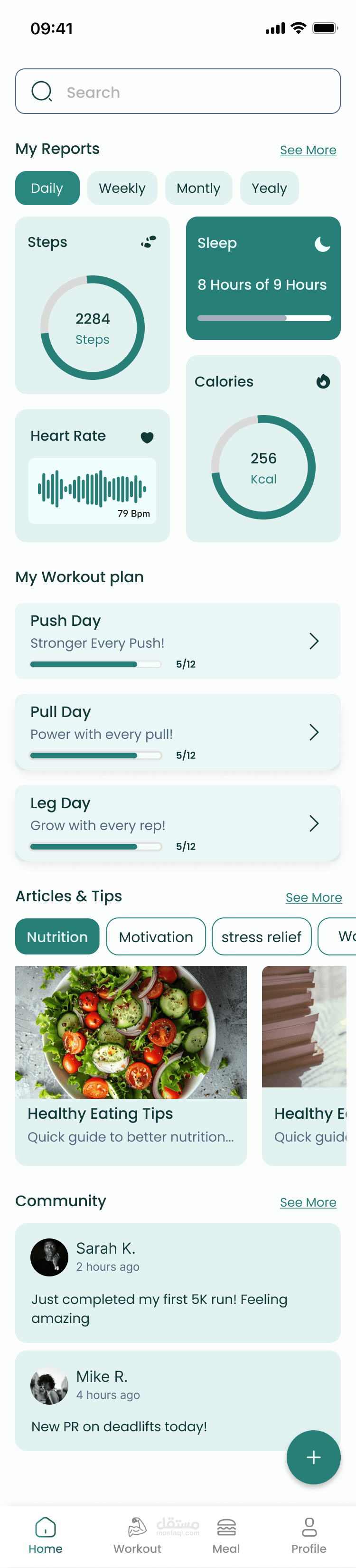Go to the Profile tab
Screen dimensions: 356x1568
pyautogui.click(x=309, y=1535)
